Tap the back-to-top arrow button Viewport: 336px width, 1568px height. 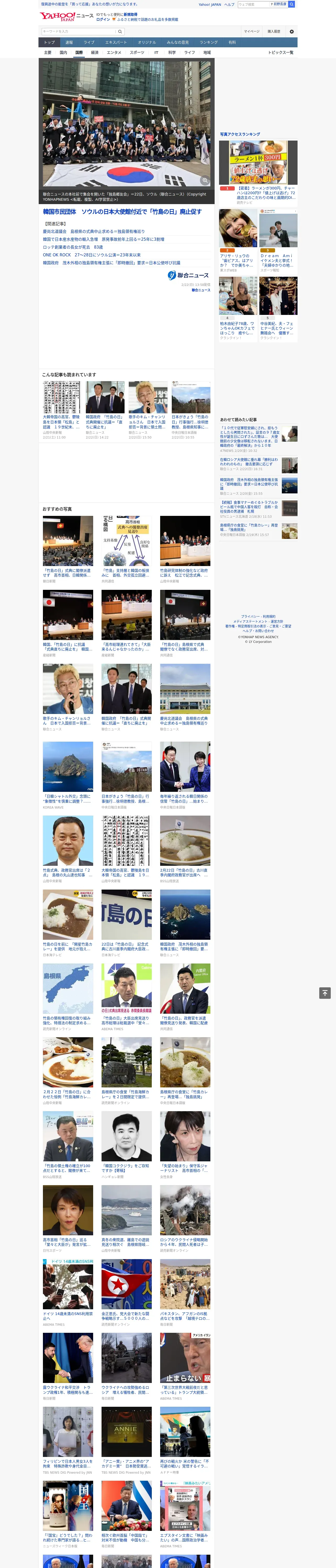pos(325,993)
